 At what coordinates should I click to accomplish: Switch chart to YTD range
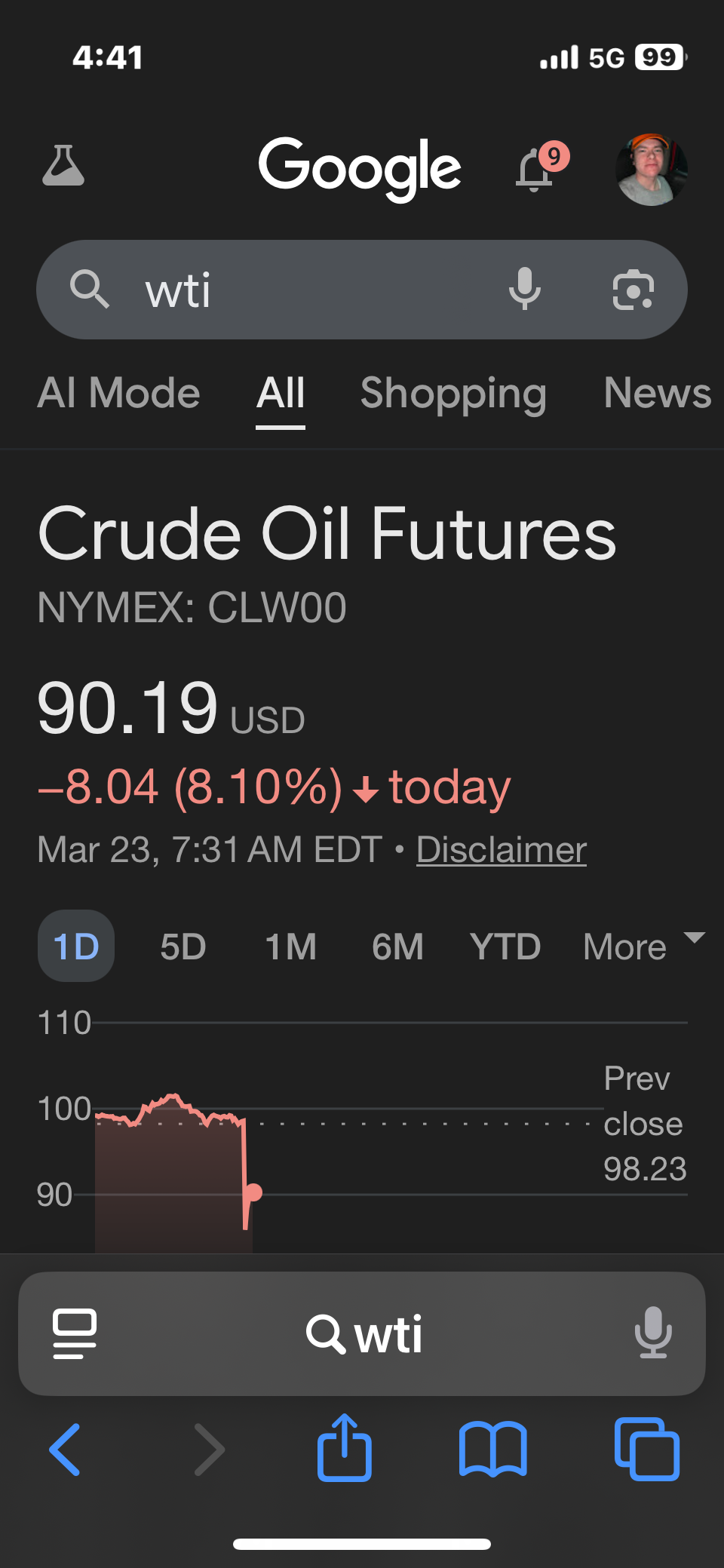tap(505, 947)
